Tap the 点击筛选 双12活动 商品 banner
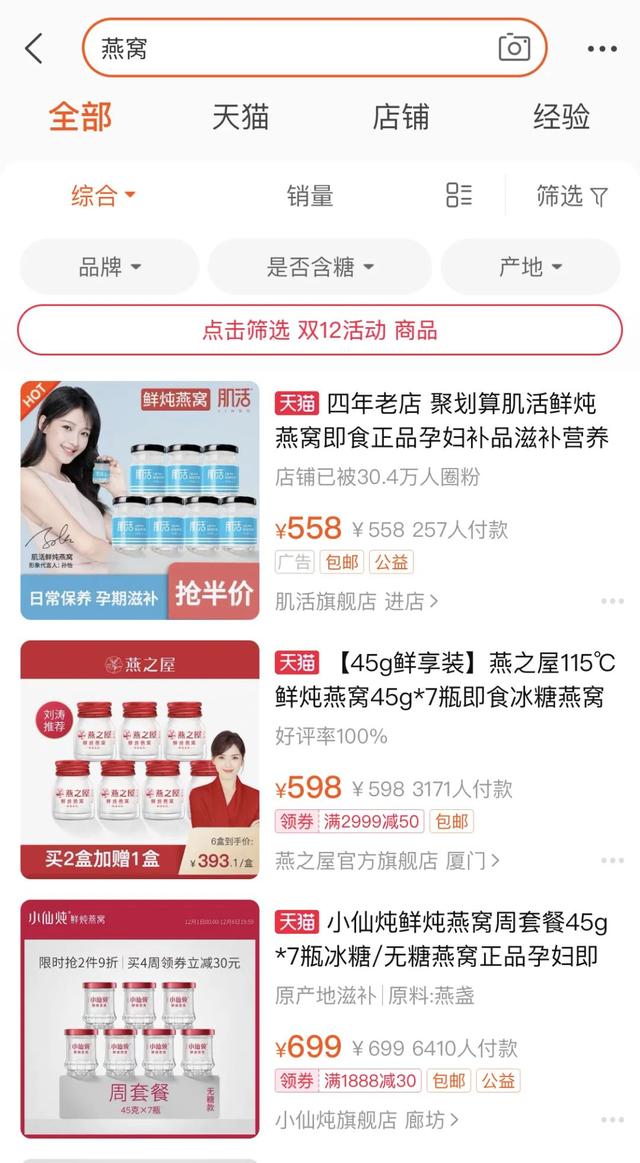The image size is (640, 1163). tap(320, 330)
